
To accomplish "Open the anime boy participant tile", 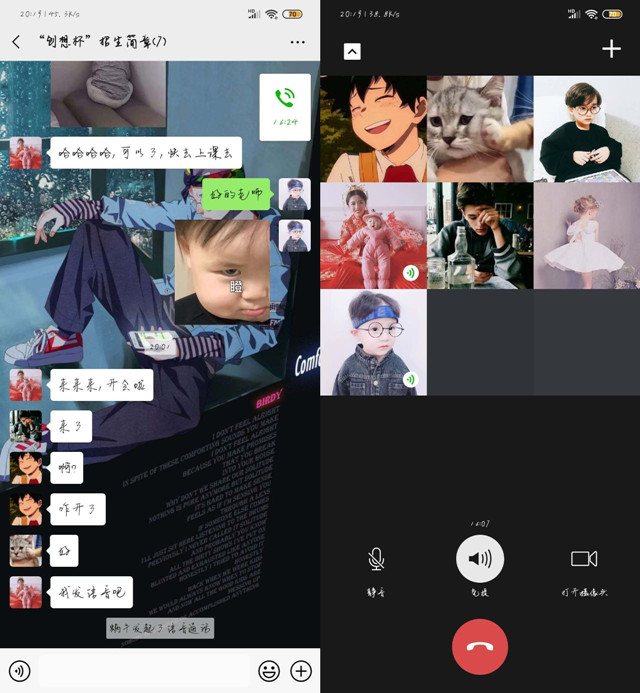I will (x=373, y=128).
